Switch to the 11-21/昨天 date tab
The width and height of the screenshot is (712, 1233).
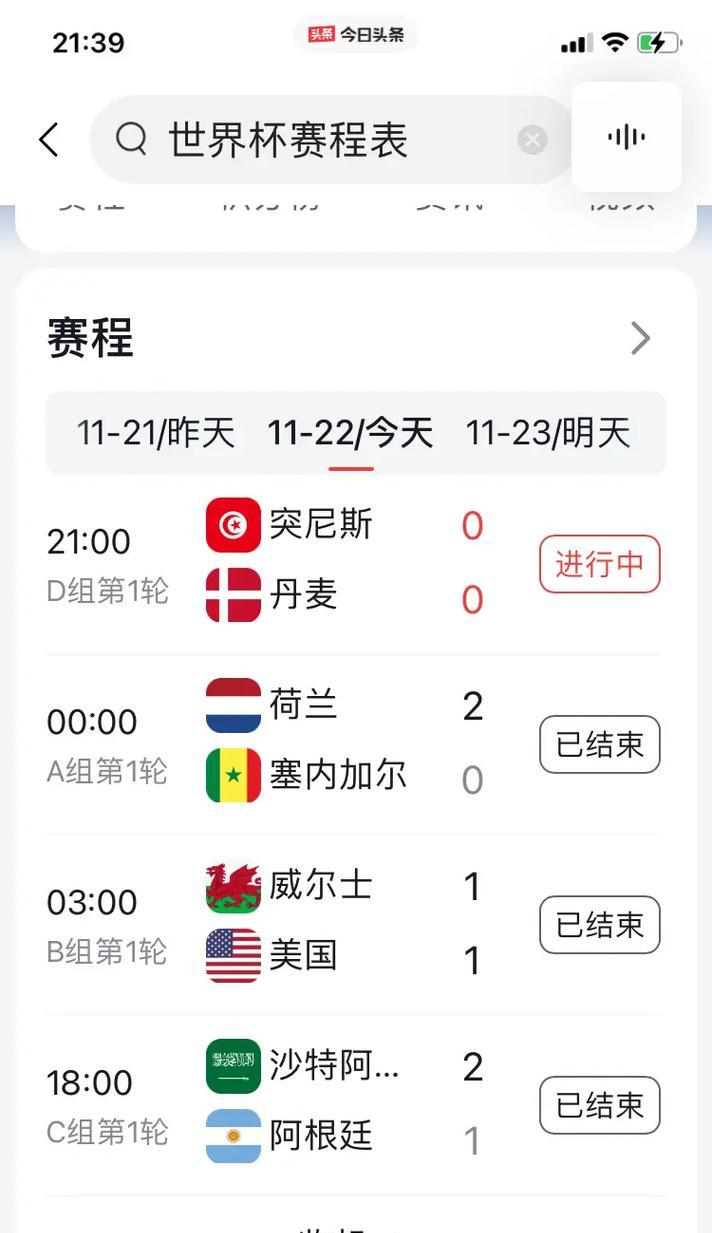tap(156, 433)
